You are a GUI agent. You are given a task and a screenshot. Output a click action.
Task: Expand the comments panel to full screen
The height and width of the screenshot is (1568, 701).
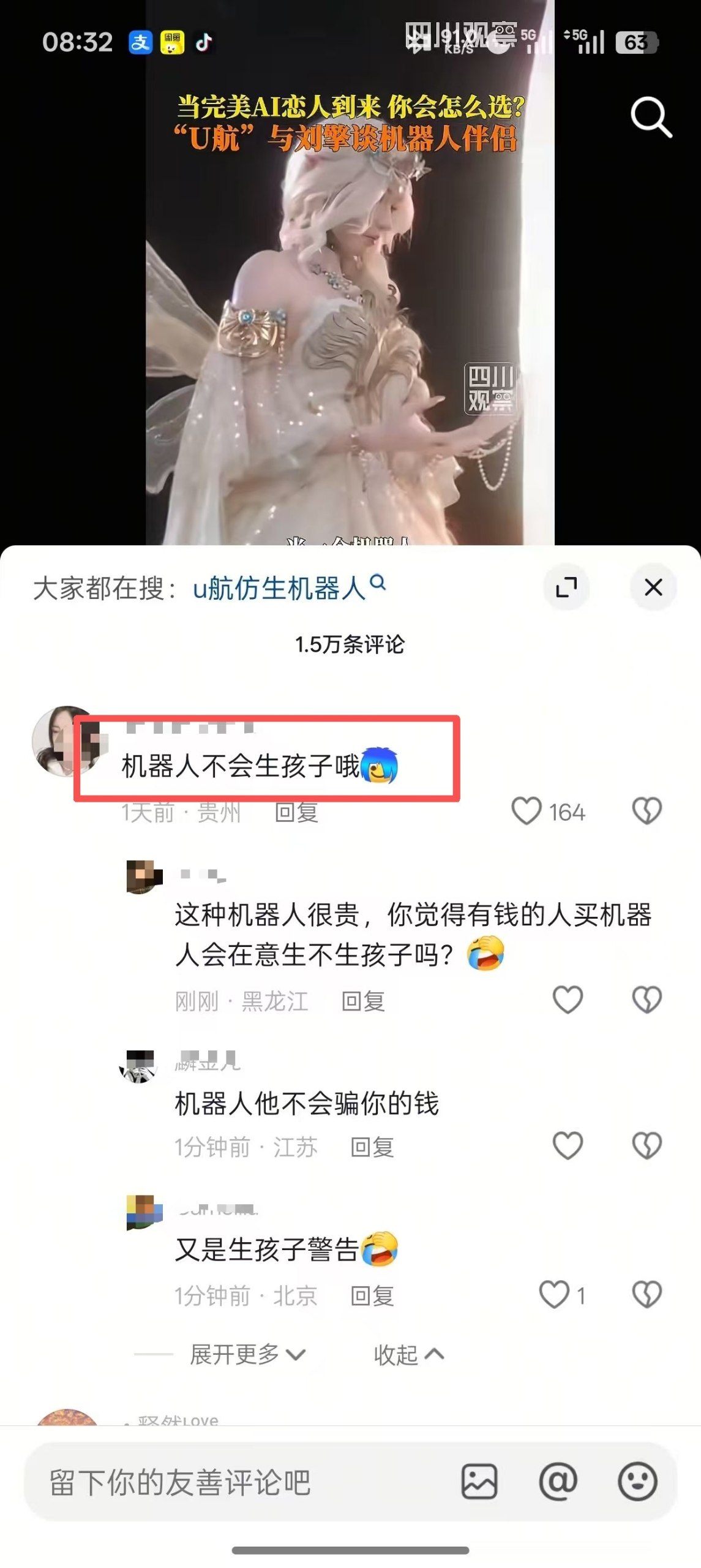566,587
